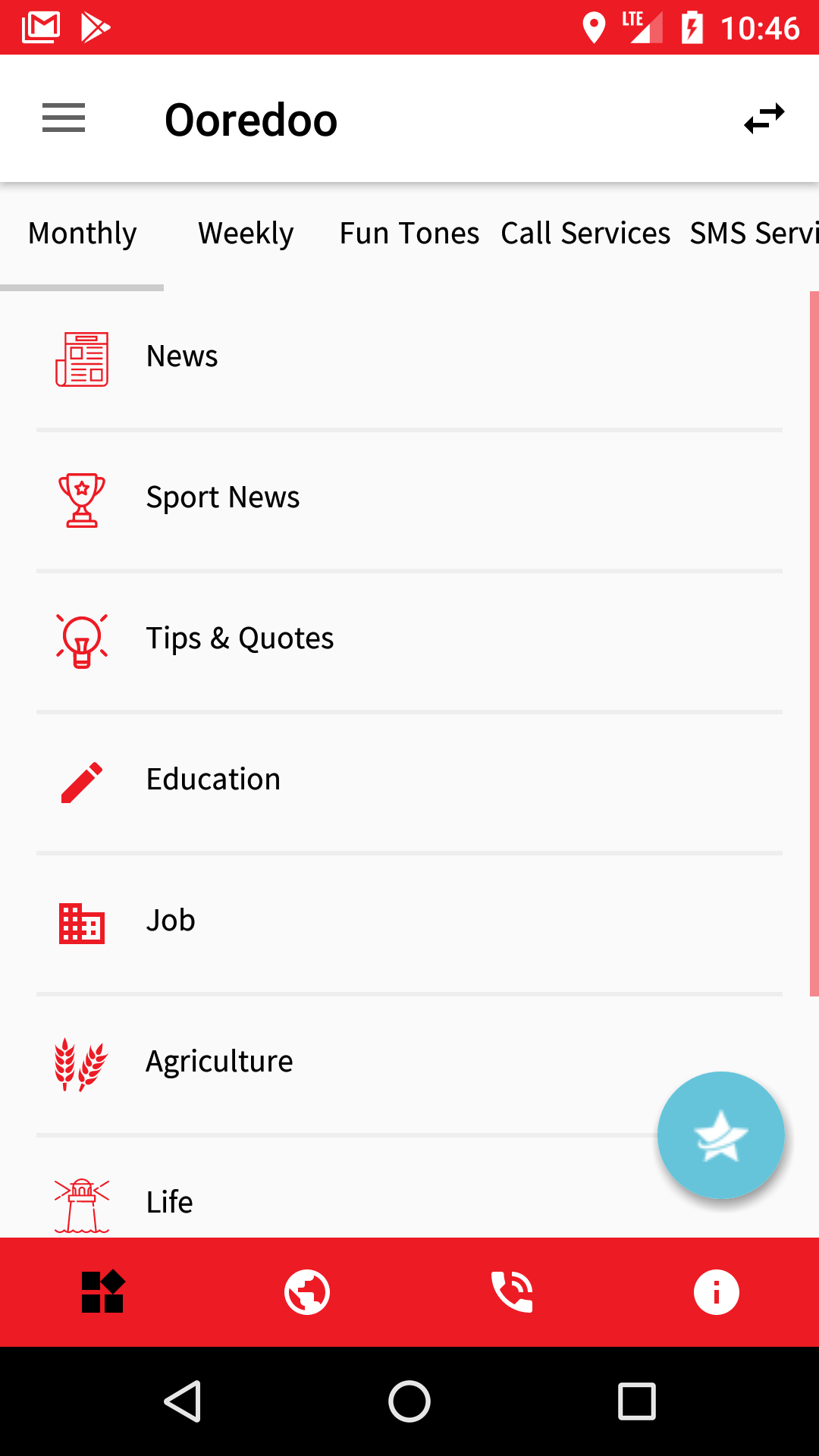Go back using the system back button
The image size is (819, 1456).
point(183,1401)
